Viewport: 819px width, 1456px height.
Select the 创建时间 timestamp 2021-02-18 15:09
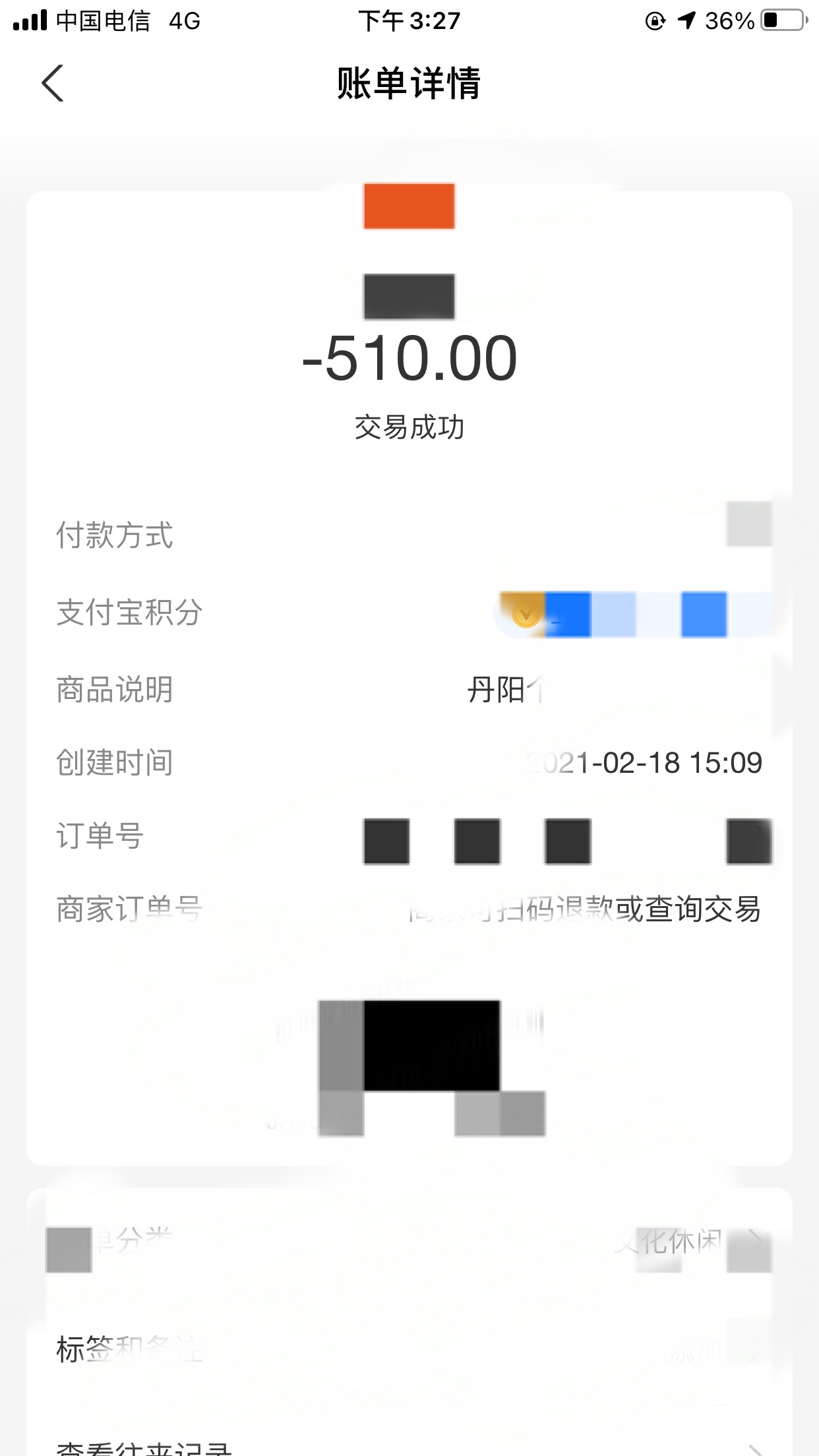(645, 763)
